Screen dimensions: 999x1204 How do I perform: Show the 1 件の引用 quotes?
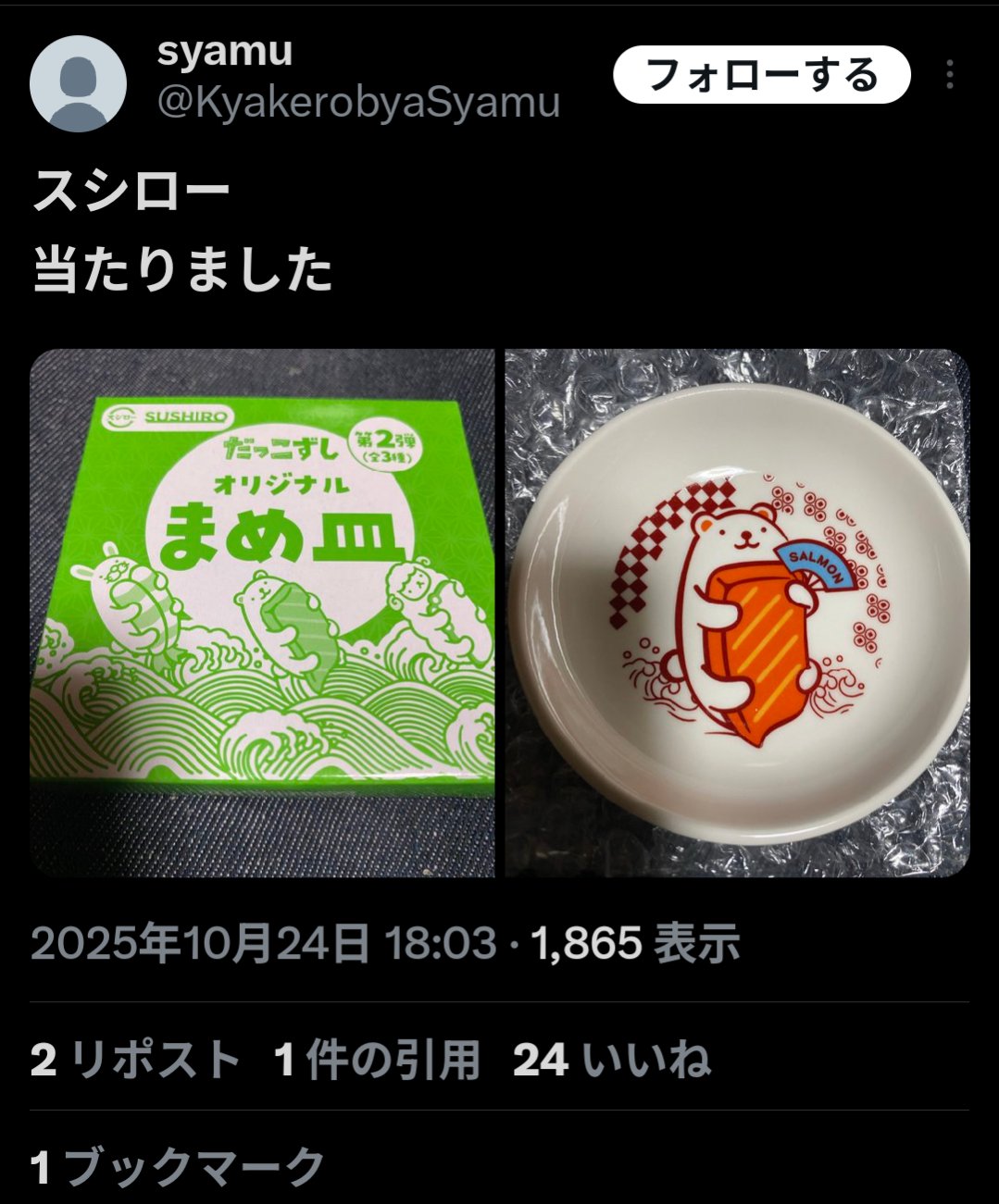coord(377,1060)
